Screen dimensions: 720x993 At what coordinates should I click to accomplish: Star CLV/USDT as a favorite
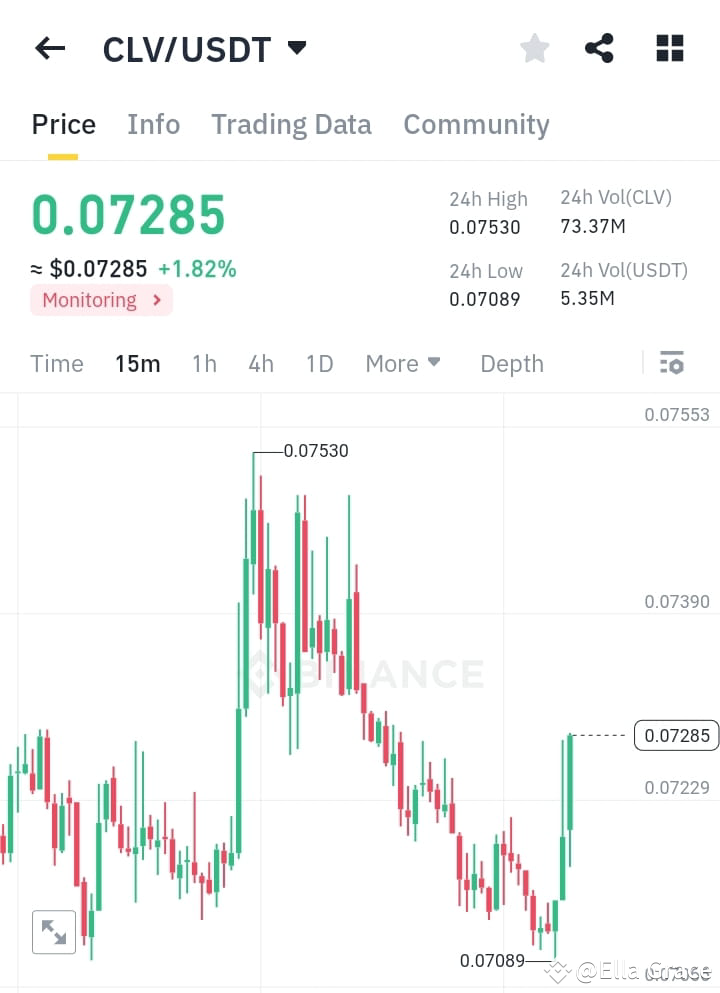pyautogui.click(x=534, y=47)
